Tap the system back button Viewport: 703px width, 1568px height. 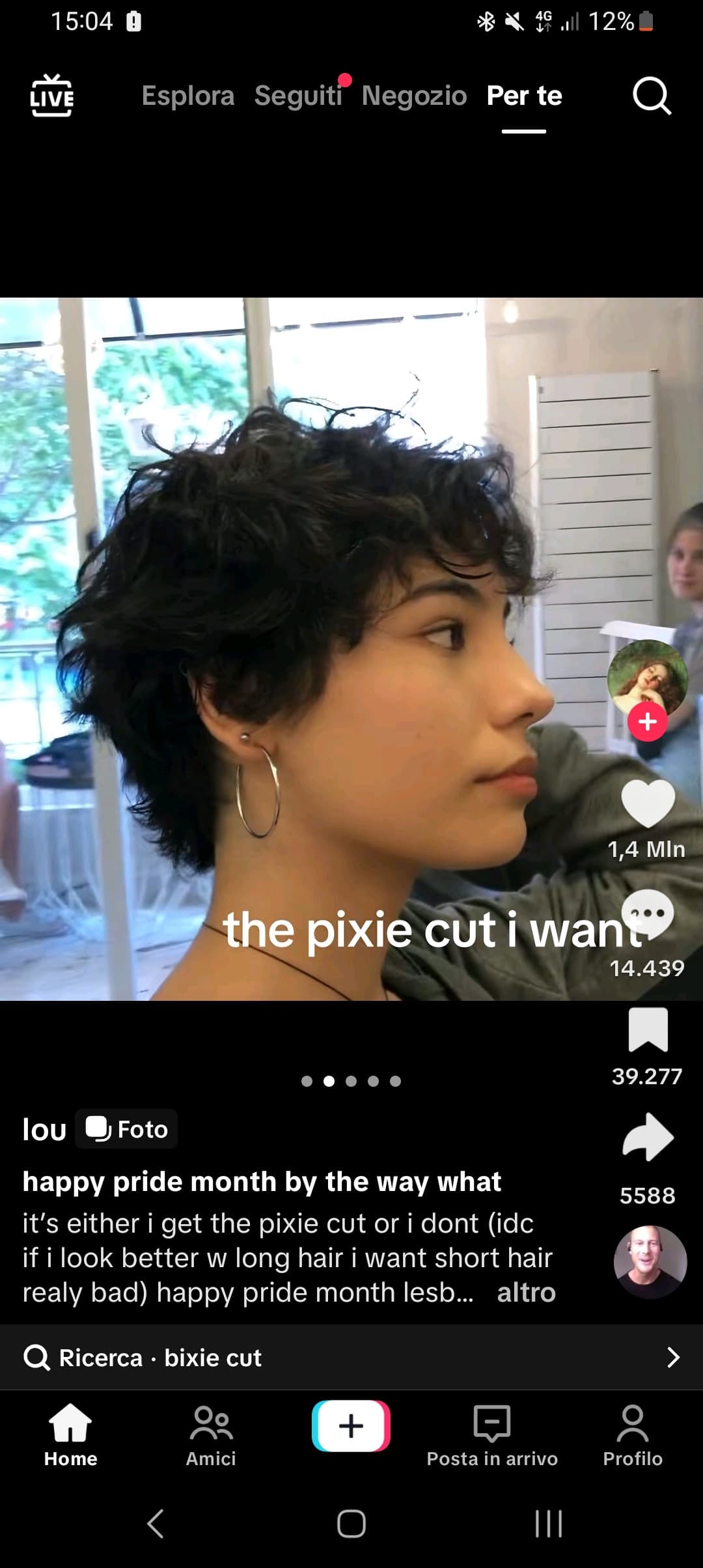(x=155, y=1524)
